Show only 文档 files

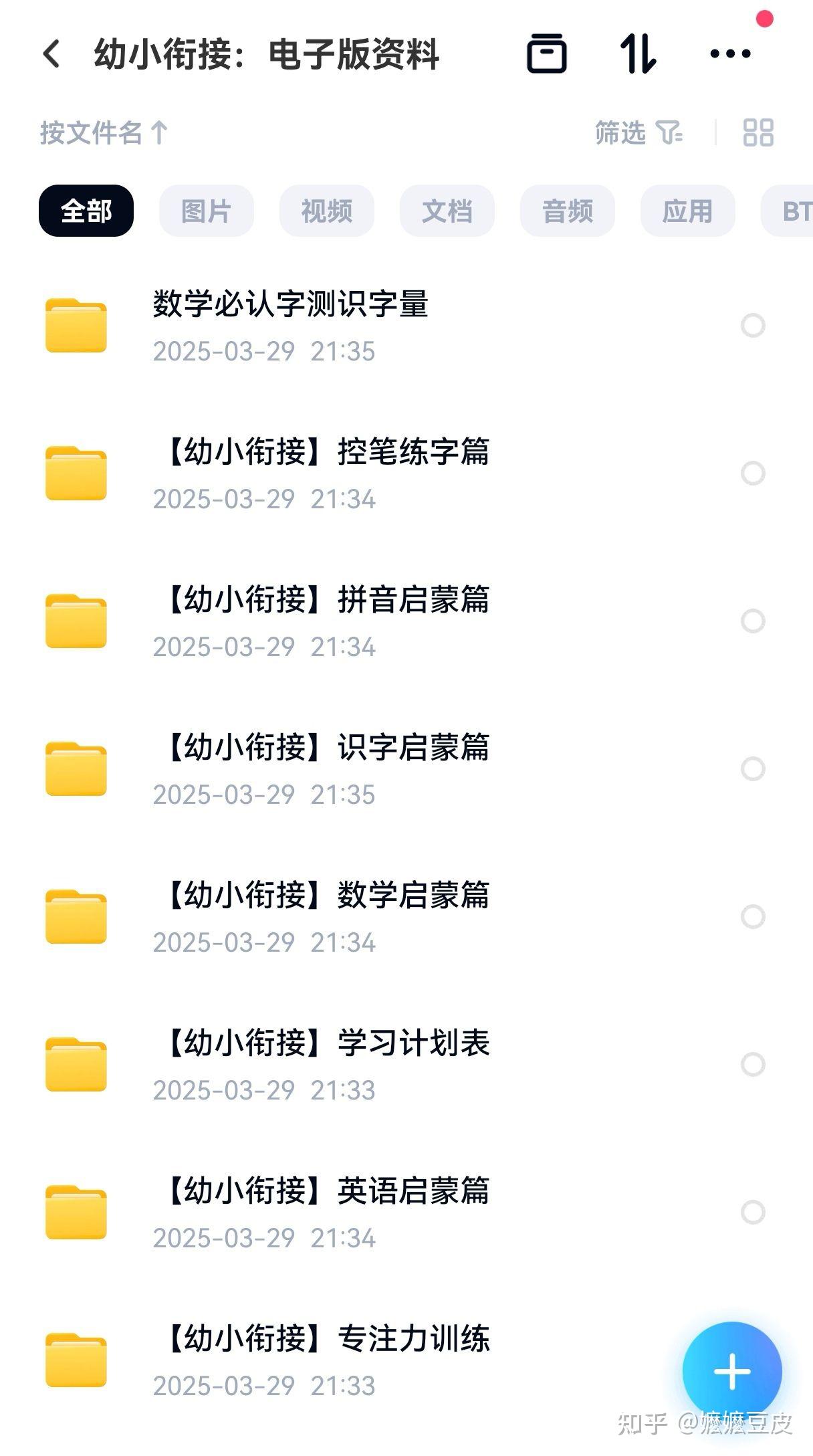point(447,211)
